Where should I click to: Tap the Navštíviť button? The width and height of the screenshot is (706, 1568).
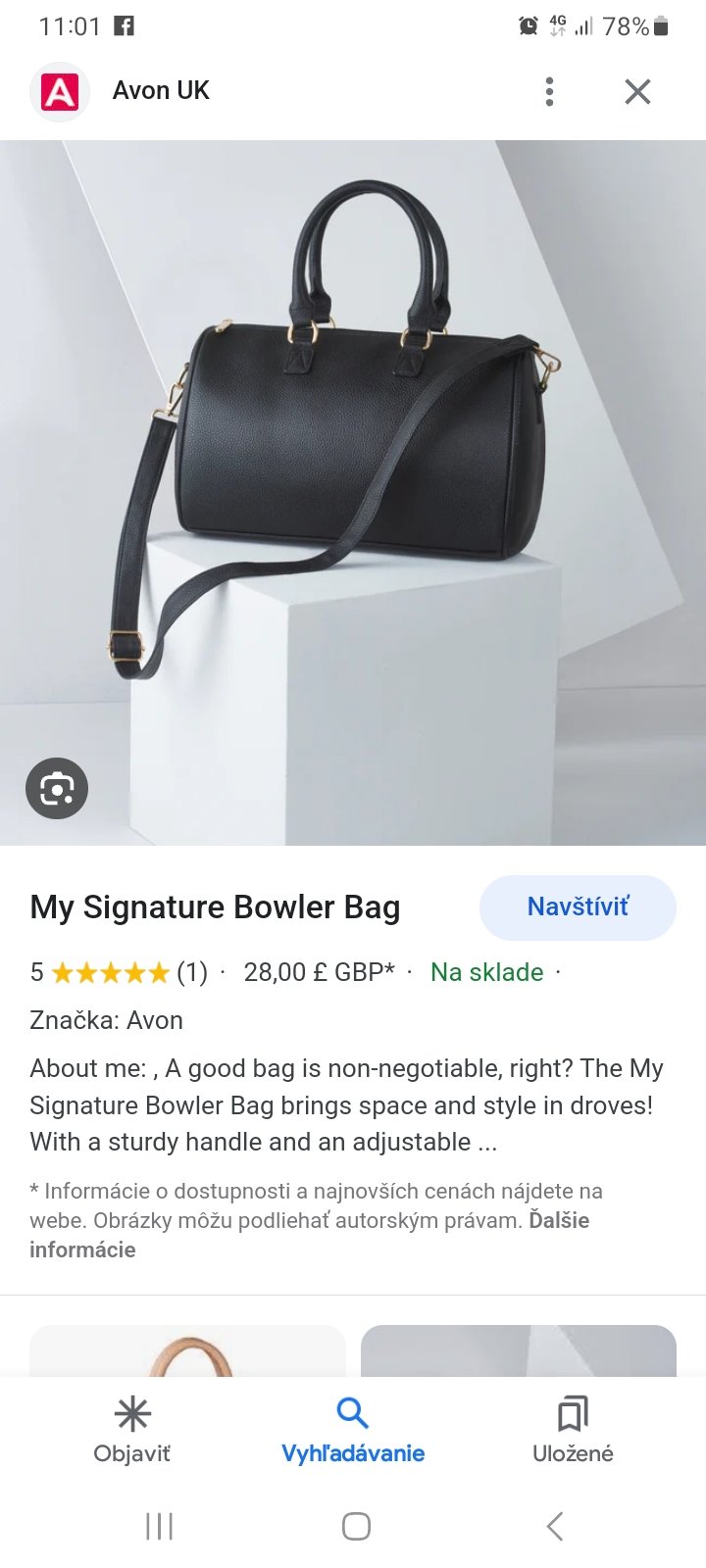tap(578, 906)
